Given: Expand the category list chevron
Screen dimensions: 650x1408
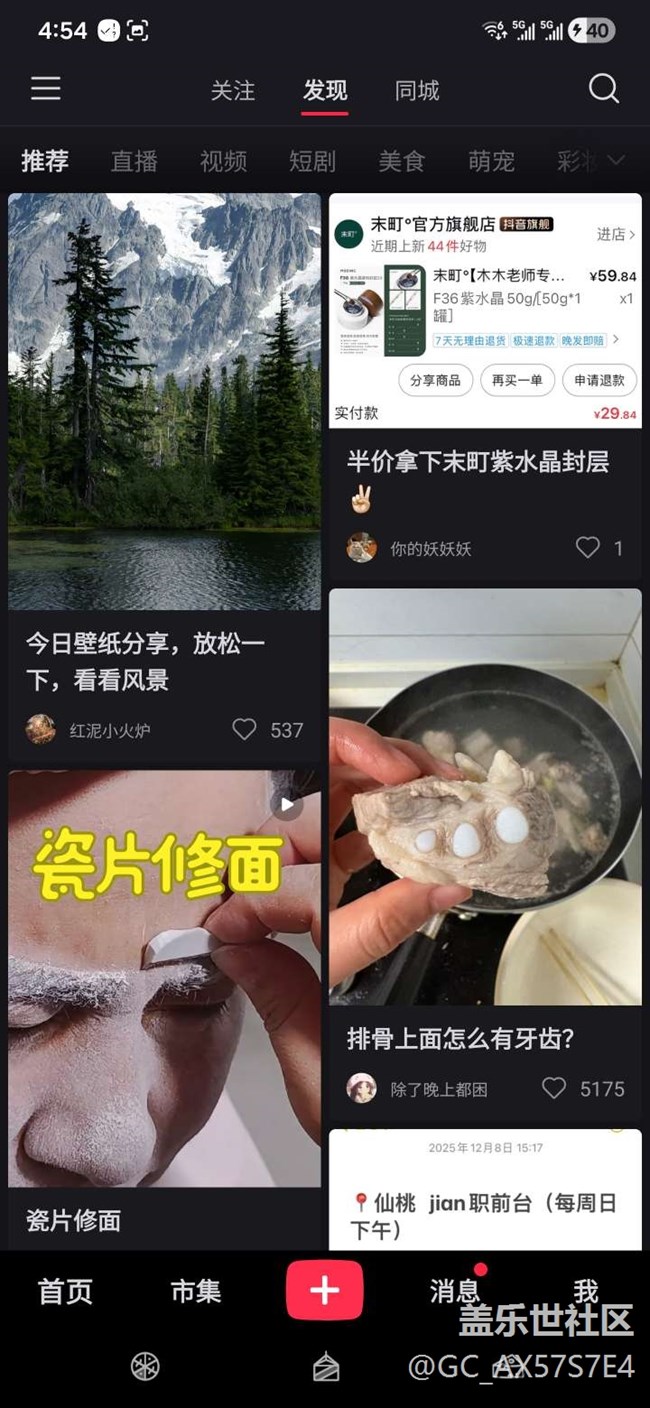Looking at the screenshot, I should (x=616, y=160).
